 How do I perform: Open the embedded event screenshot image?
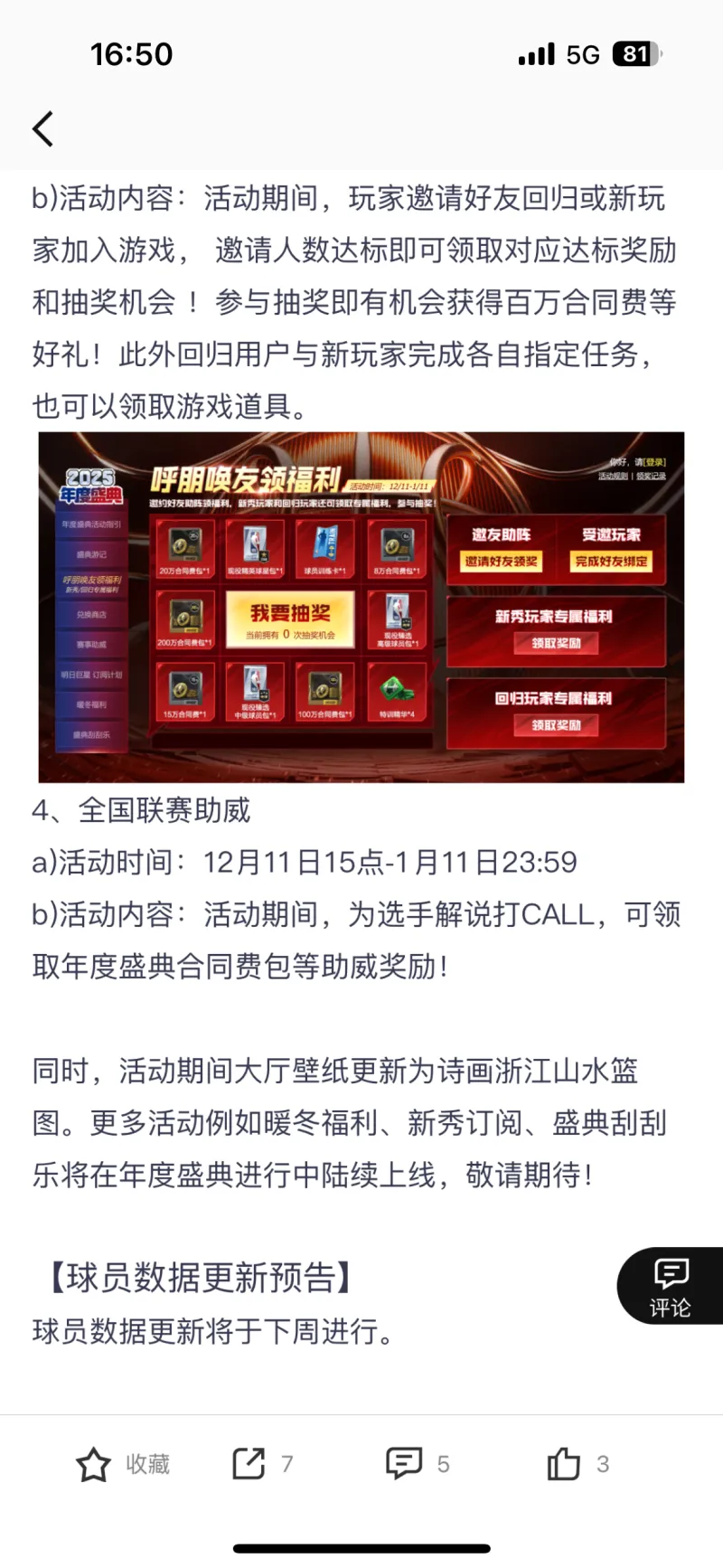tap(361, 607)
